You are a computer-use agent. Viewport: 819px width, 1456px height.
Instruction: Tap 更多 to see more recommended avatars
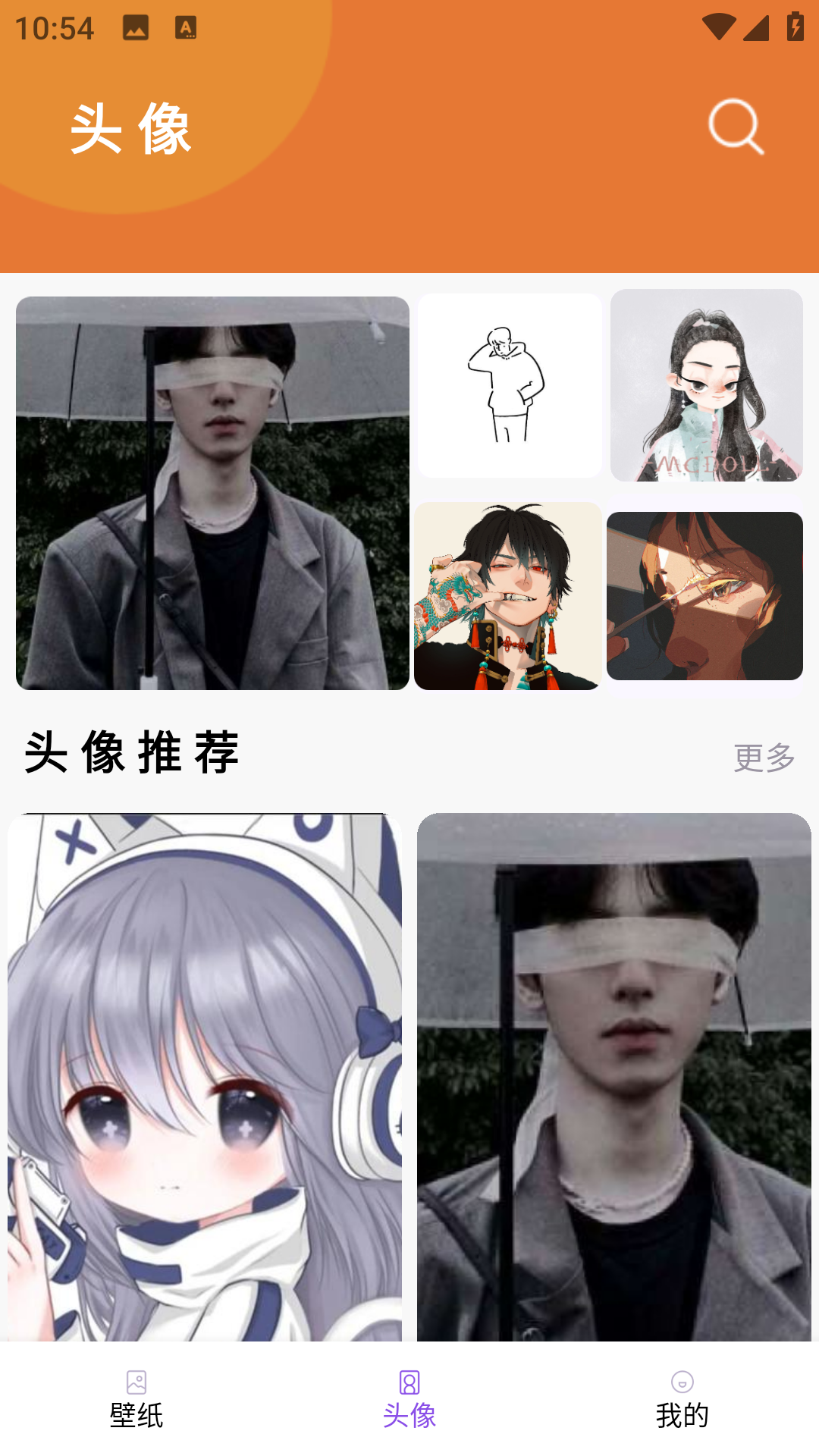[x=764, y=757]
